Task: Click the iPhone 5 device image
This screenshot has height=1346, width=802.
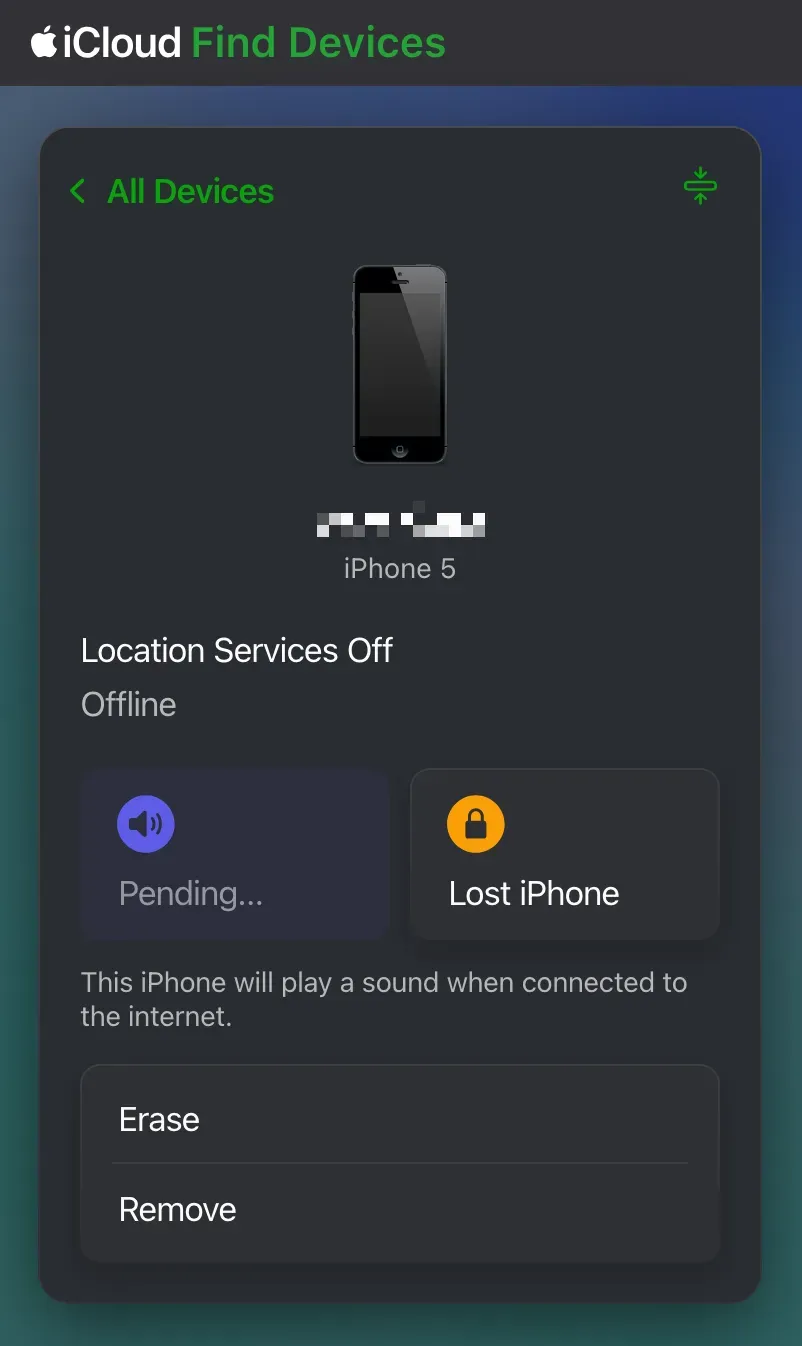Action: coord(399,363)
